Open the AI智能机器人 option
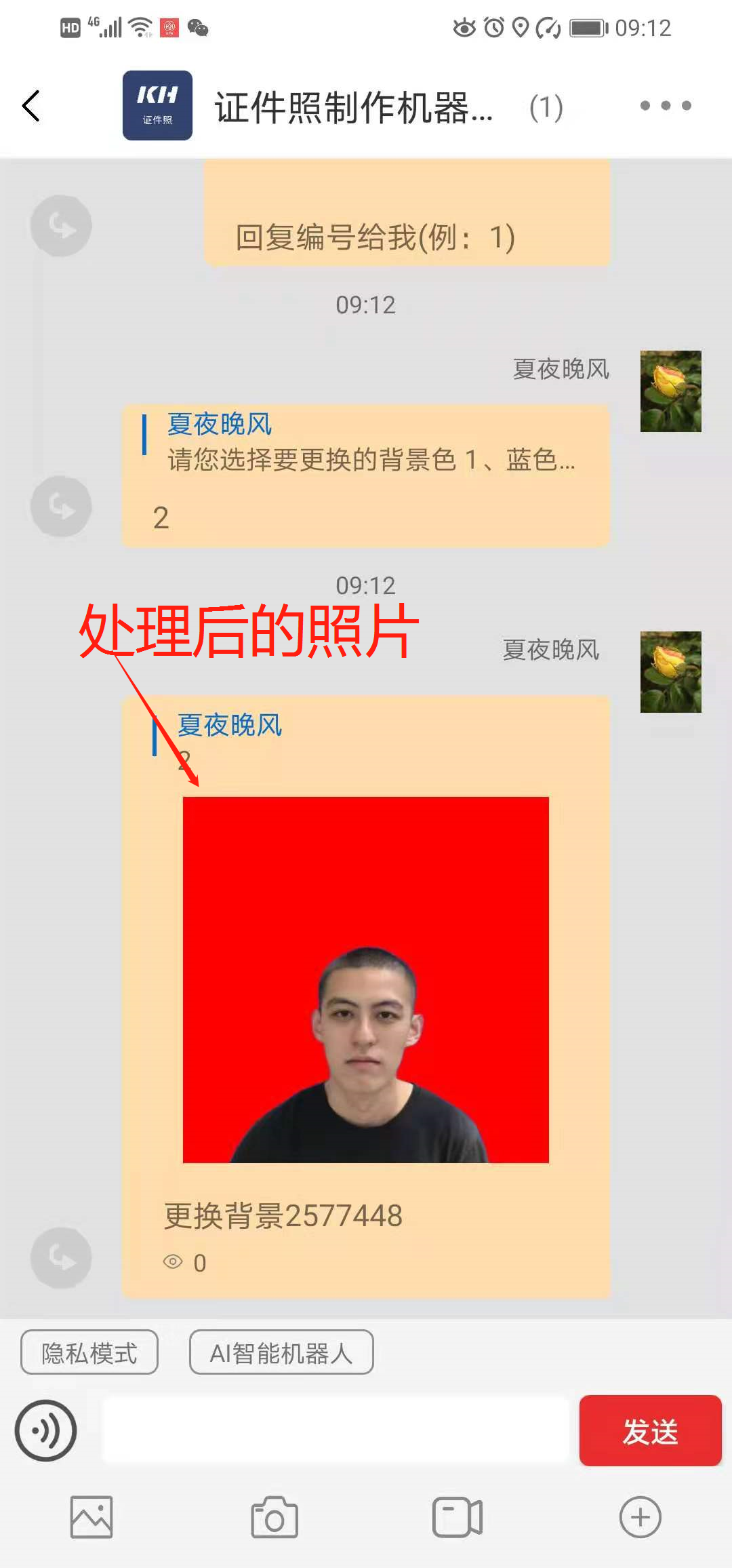The width and height of the screenshot is (732, 1568). [281, 1352]
